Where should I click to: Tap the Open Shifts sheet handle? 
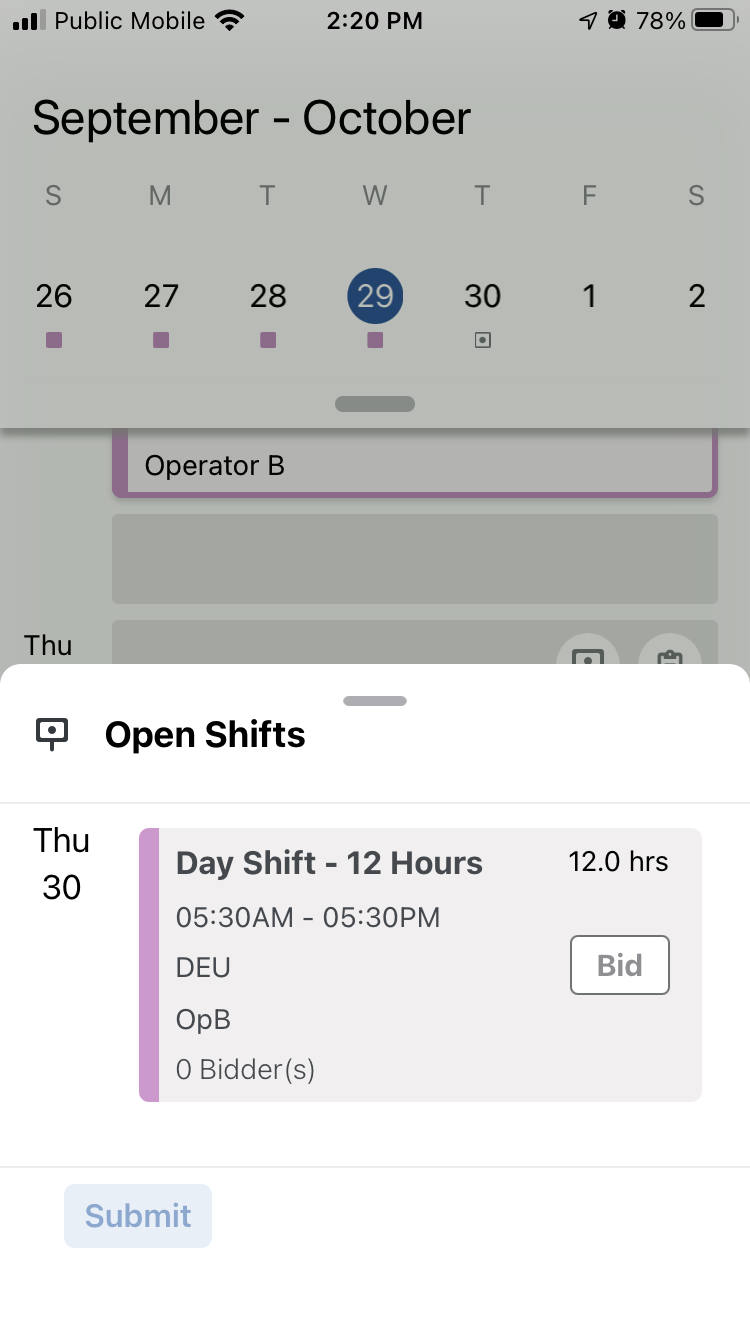pyautogui.click(x=375, y=701)
